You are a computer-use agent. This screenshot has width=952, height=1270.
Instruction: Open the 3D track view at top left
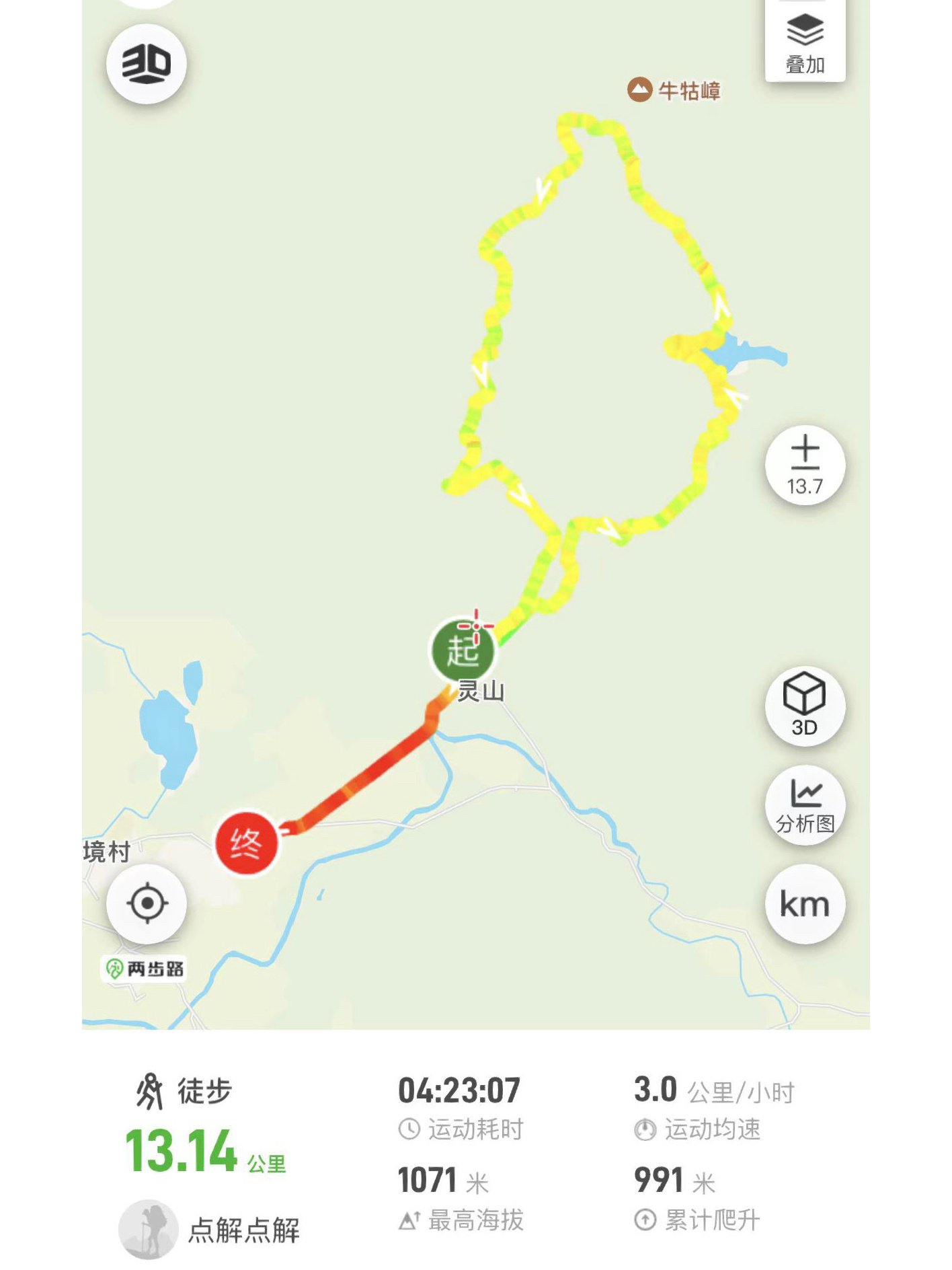click(146, 64)
